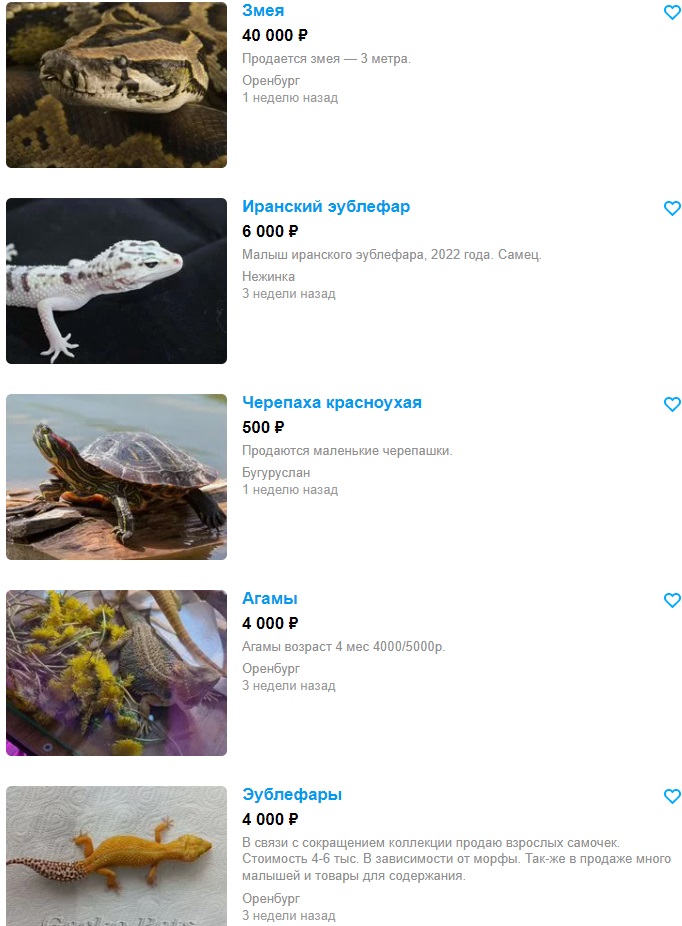Select the turtle photo for Черепаха красноухая
Screen dimensions: 682x926
116,477
